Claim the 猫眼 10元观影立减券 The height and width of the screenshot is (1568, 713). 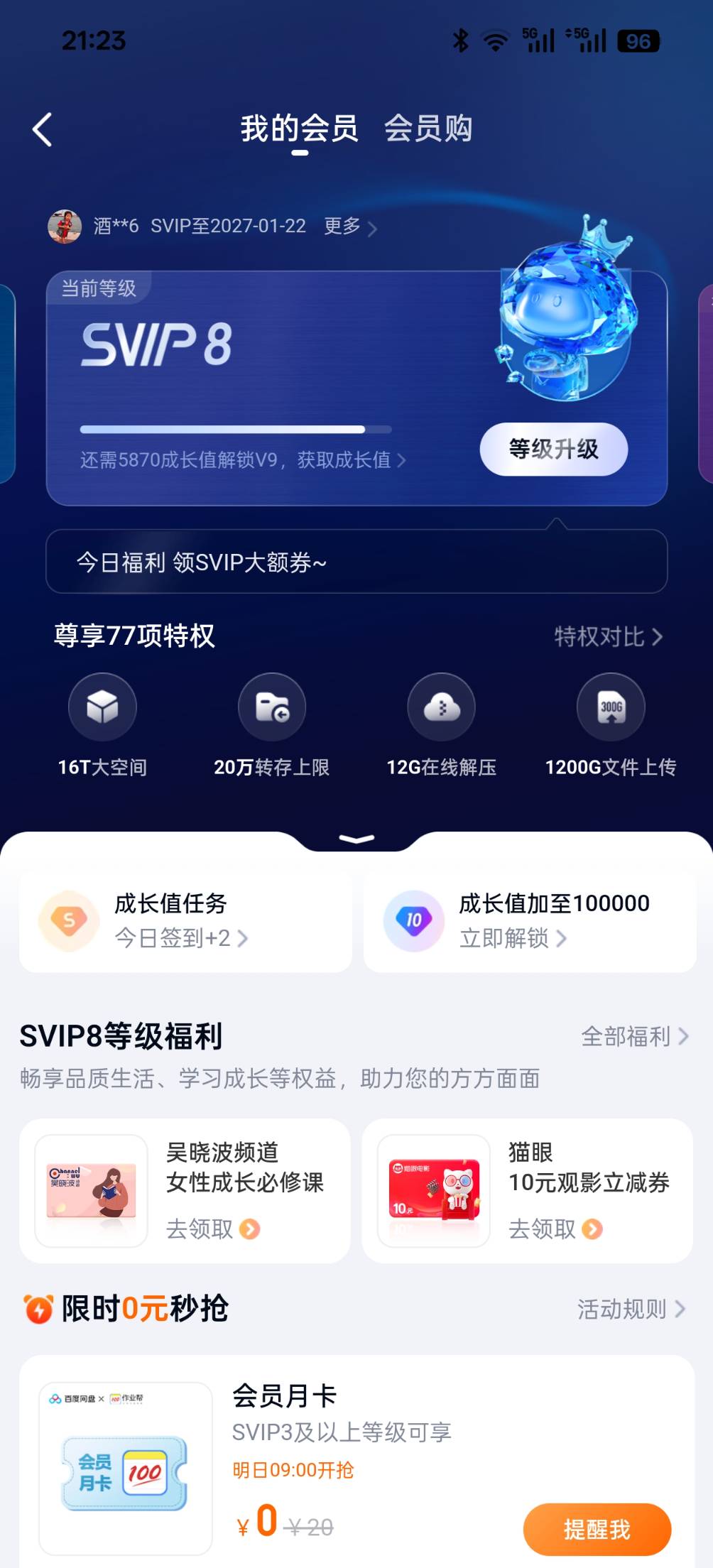pyautogui.click(x=555, y=1229)
